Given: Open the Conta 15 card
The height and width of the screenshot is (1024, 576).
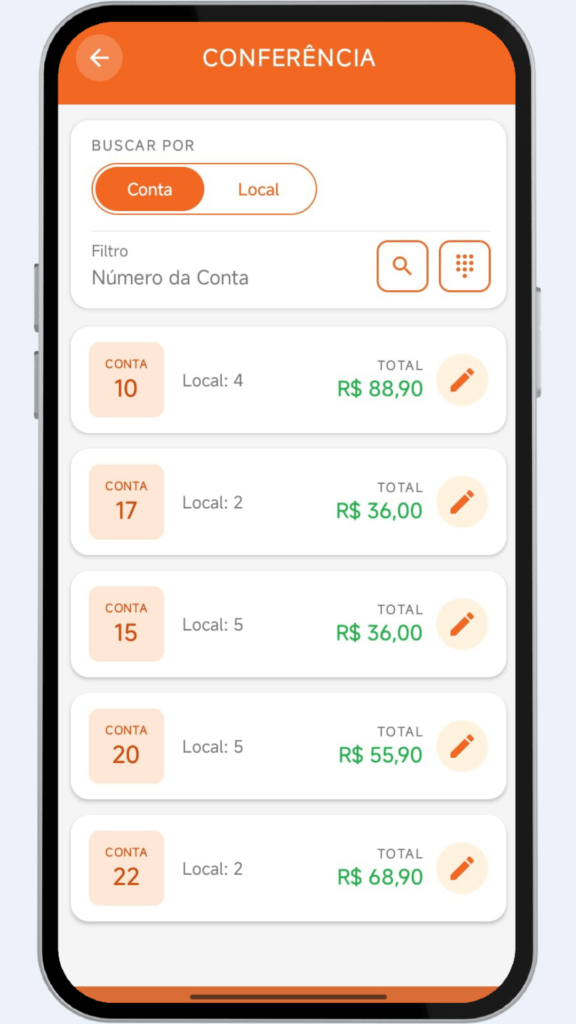Looking at the screenshot, I should 288,624.
